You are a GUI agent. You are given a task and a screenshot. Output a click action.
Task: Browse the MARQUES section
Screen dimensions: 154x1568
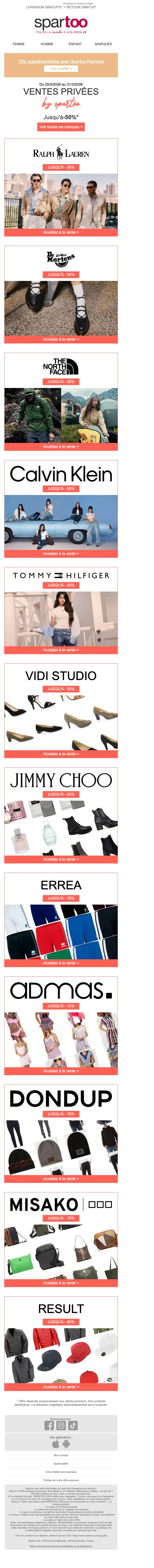coord(103,44)
